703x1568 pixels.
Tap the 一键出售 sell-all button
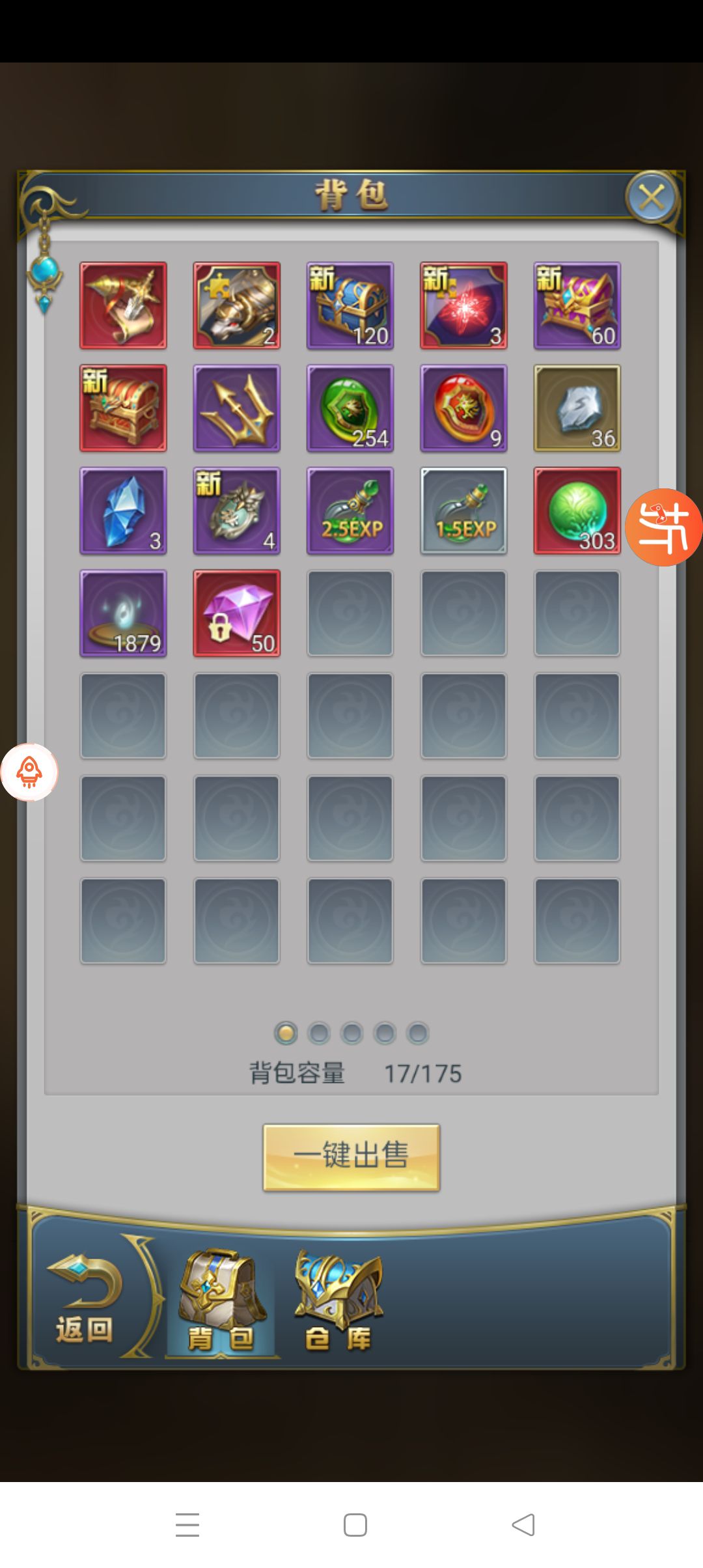click(351, 1157)
